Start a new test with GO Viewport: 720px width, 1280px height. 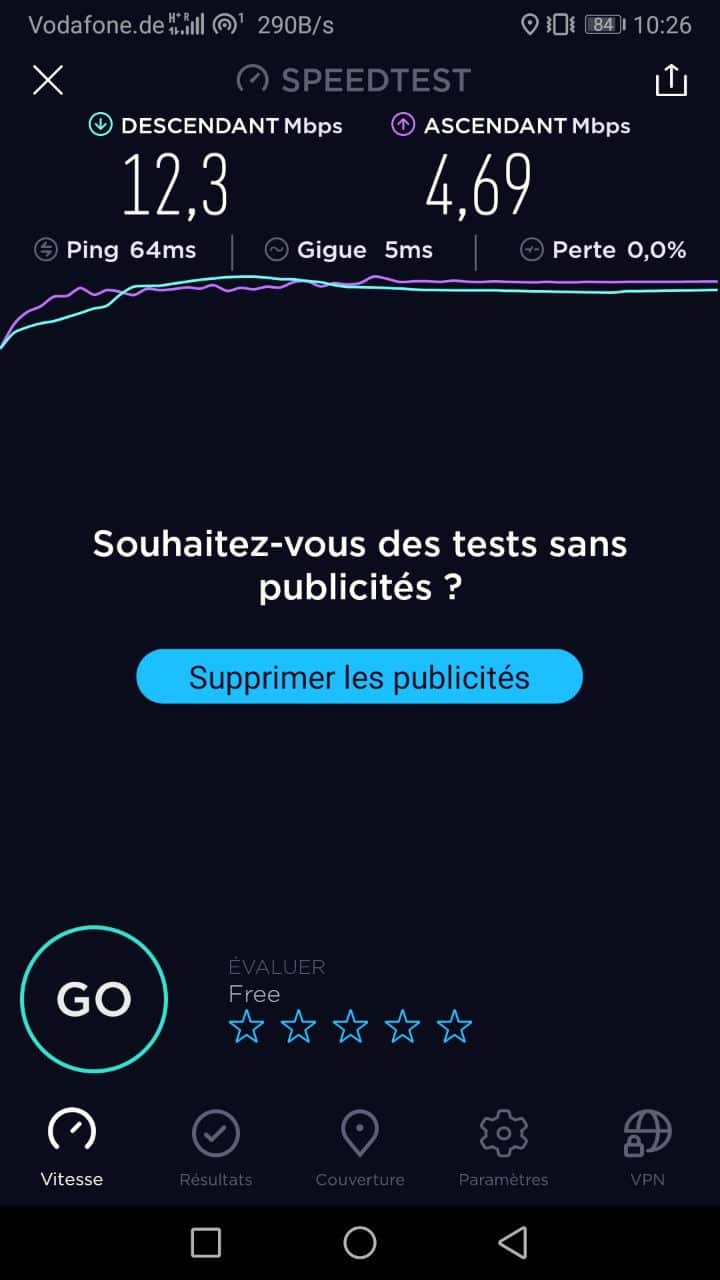(94, 999)
